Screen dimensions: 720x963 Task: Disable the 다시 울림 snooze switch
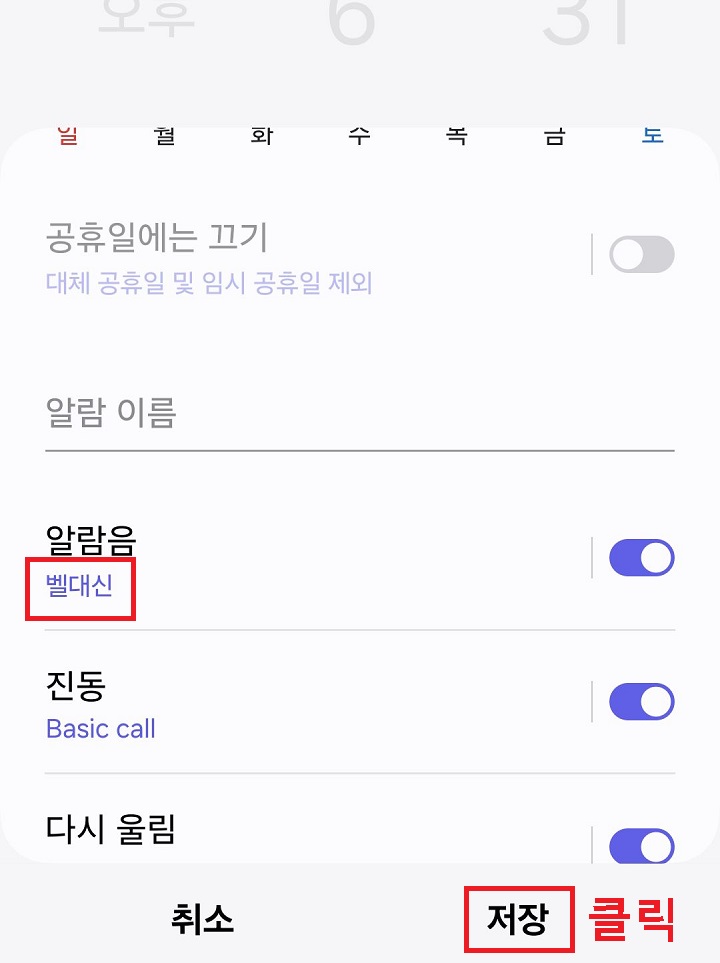640,846
